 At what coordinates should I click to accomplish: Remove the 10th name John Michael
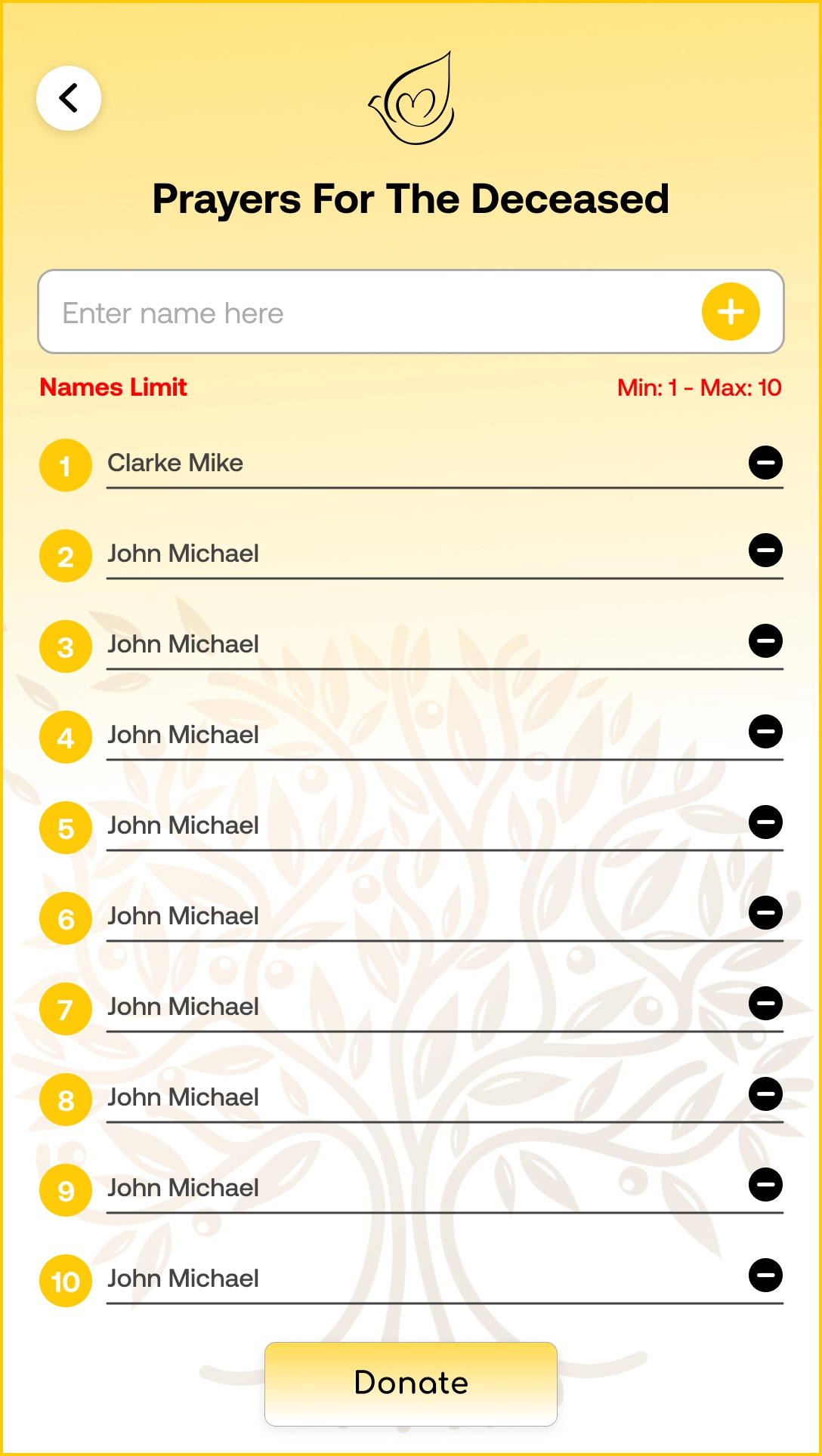point(765,1276)
